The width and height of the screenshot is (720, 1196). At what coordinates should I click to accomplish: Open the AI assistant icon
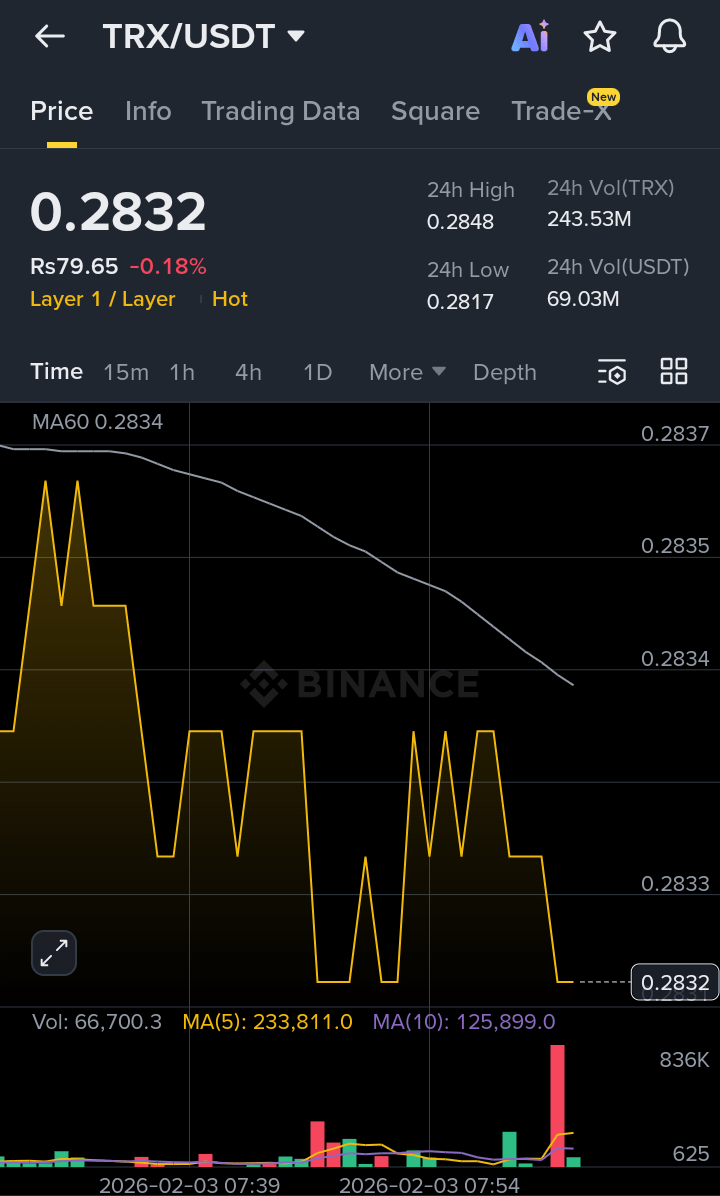click(530, 37)
